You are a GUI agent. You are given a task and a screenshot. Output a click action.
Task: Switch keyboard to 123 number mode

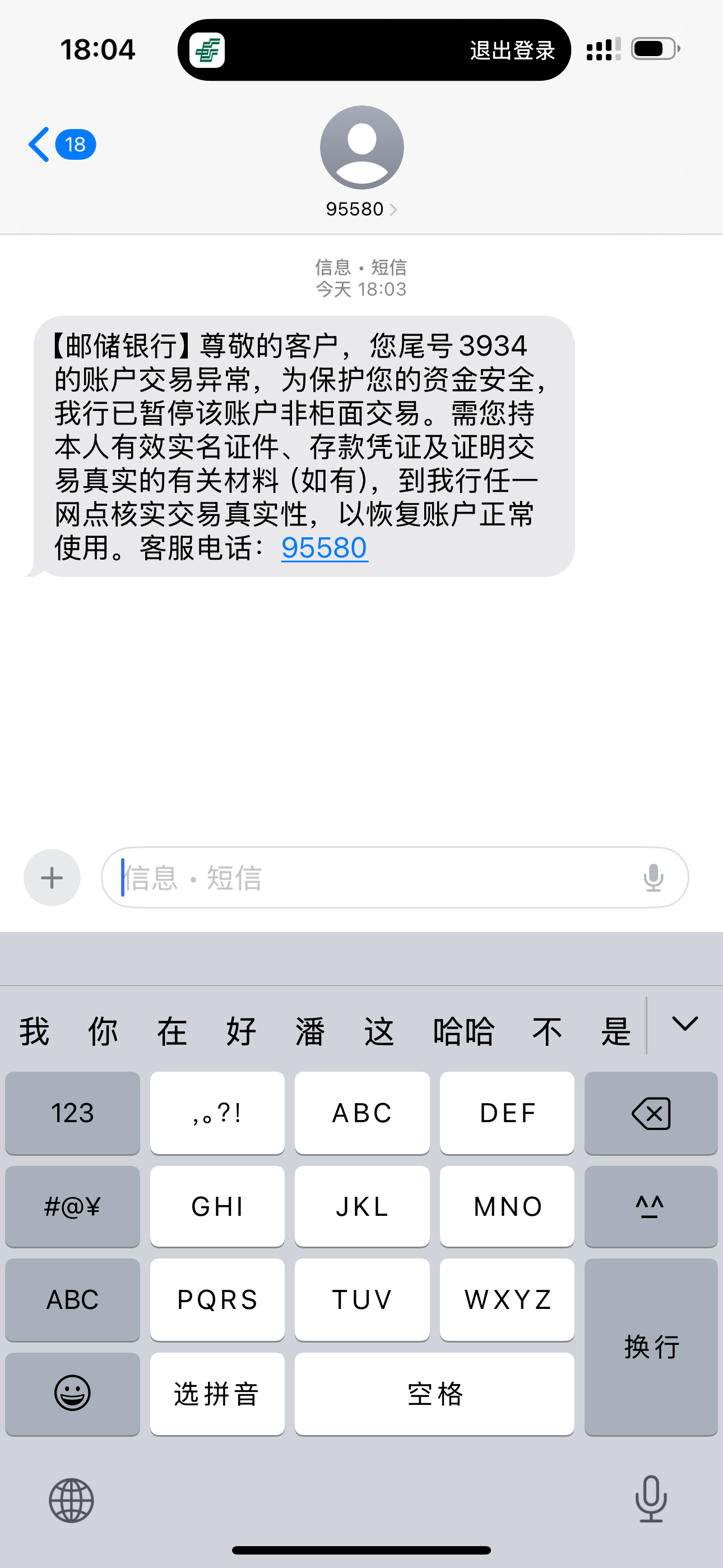pos(72,1113)
